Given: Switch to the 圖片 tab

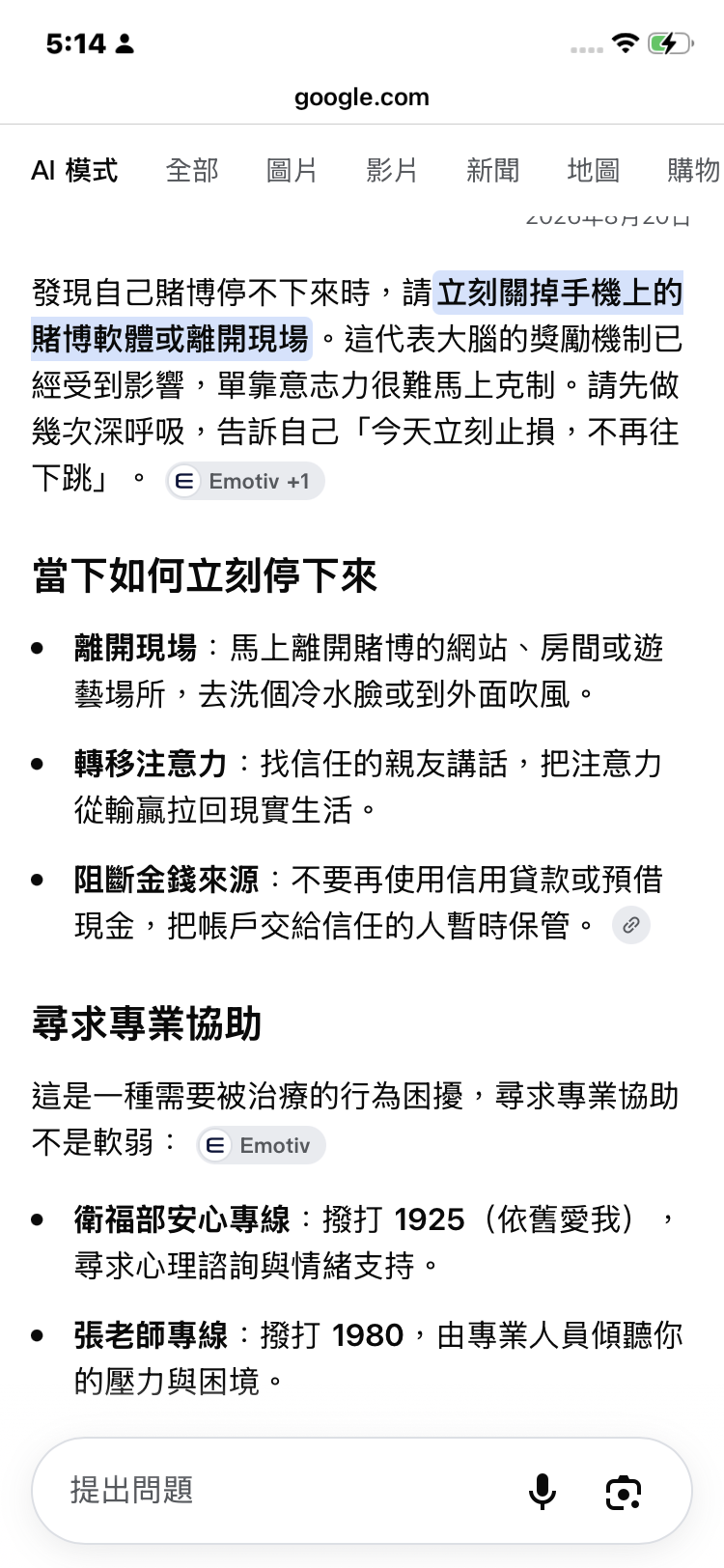Looking at the screenshot, I should 292,171.
